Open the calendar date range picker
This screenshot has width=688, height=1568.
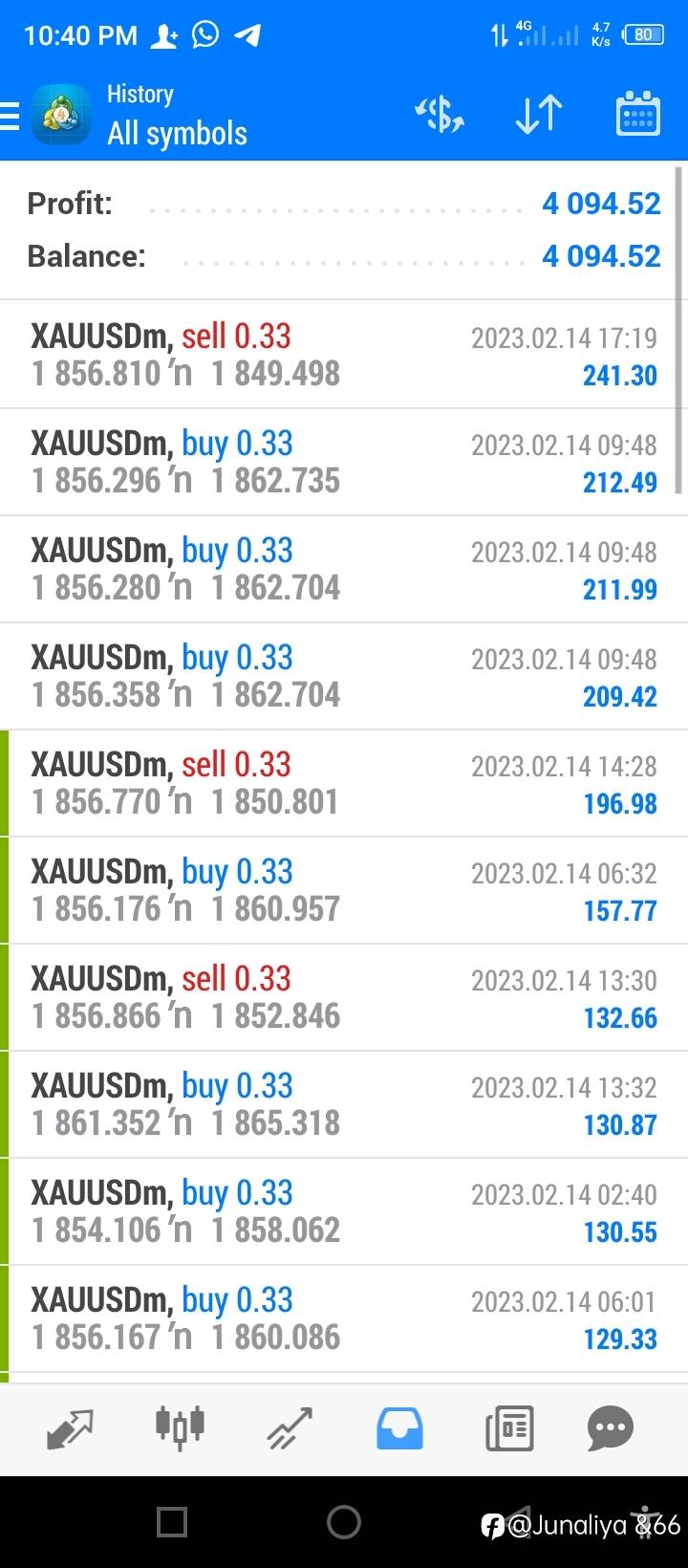(637, 115)
